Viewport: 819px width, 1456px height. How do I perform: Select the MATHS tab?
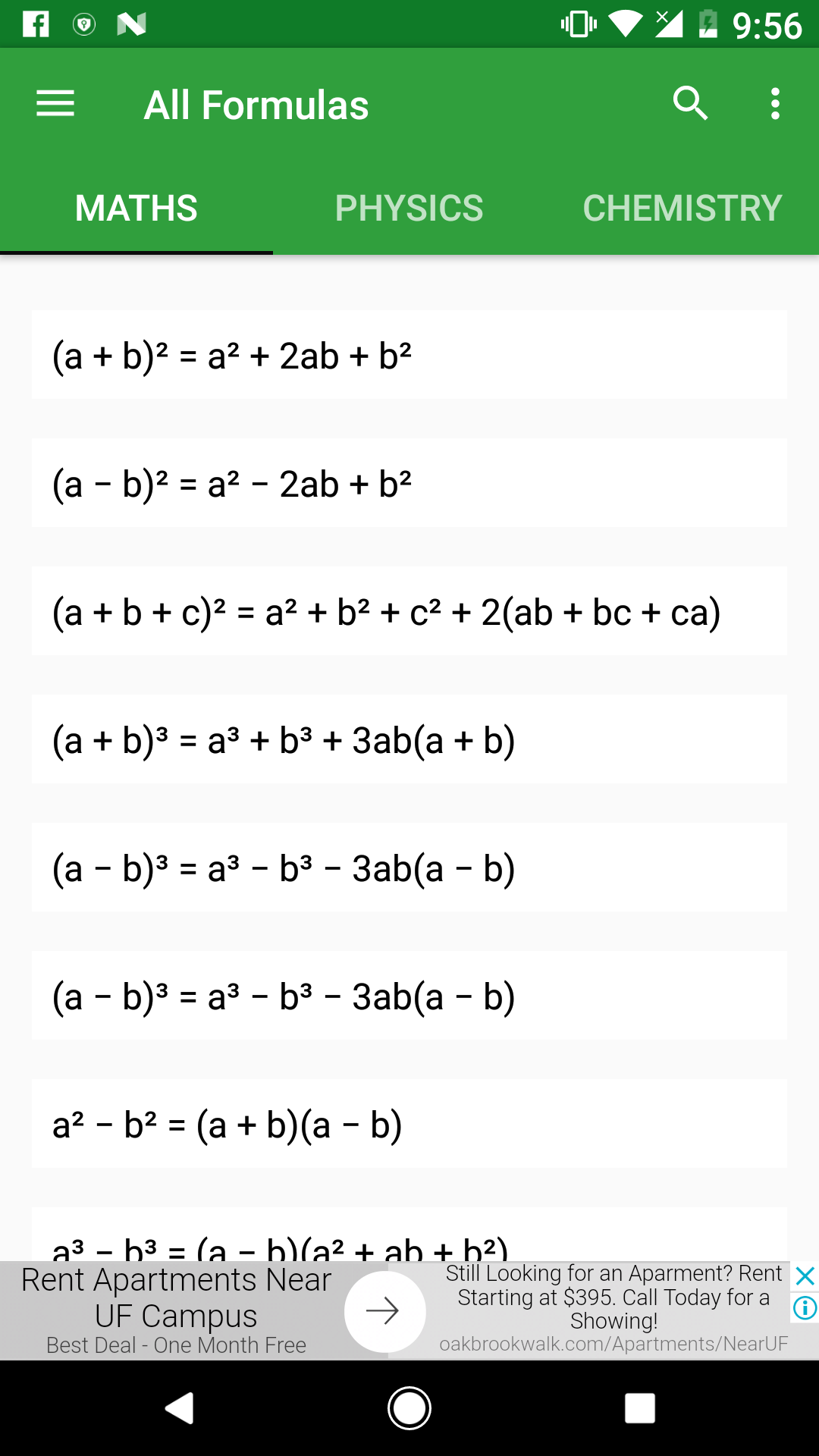tap(136, 207)
